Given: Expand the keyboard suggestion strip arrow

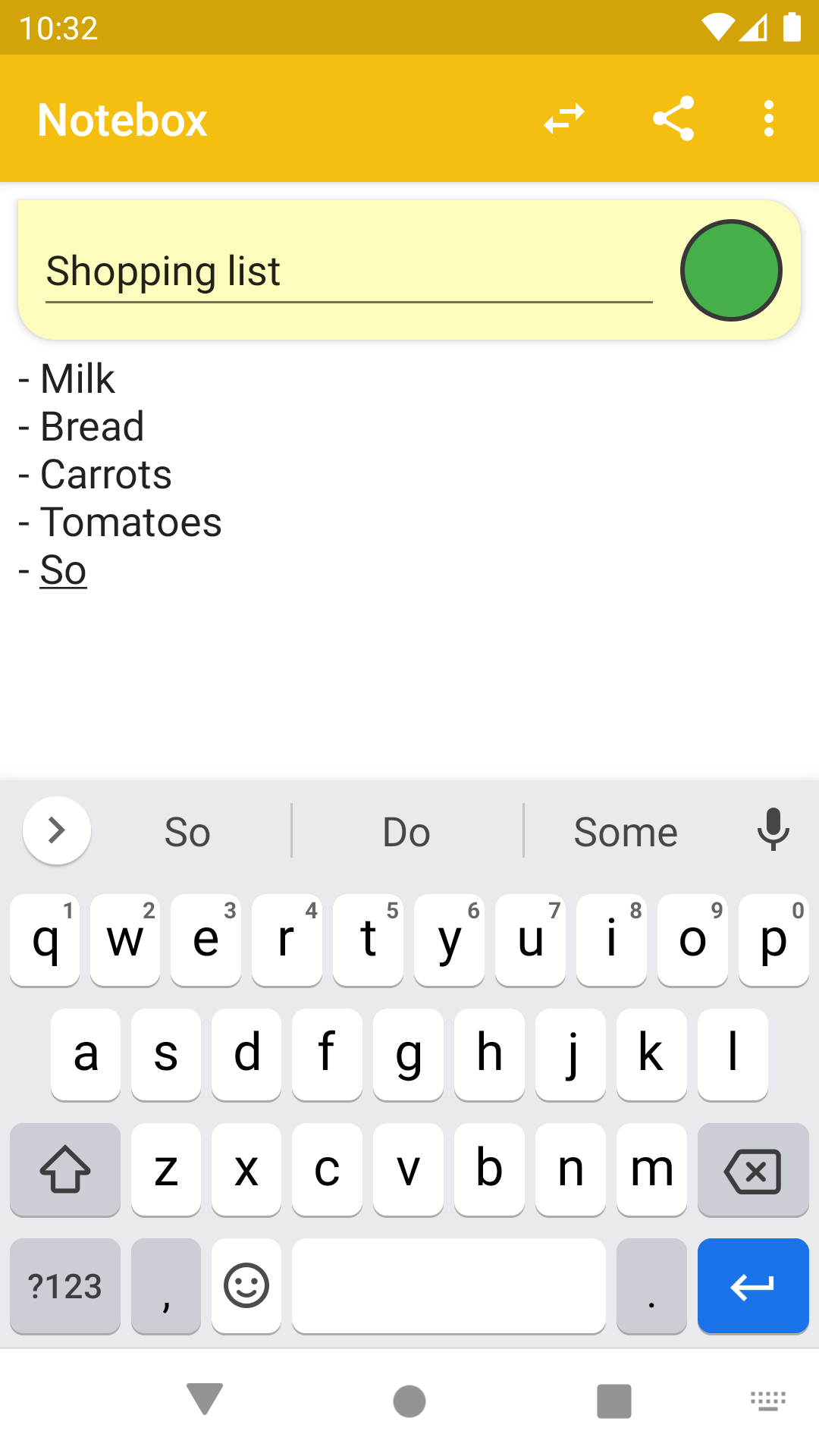Looking at the screenshot, I should pos(57,830).
